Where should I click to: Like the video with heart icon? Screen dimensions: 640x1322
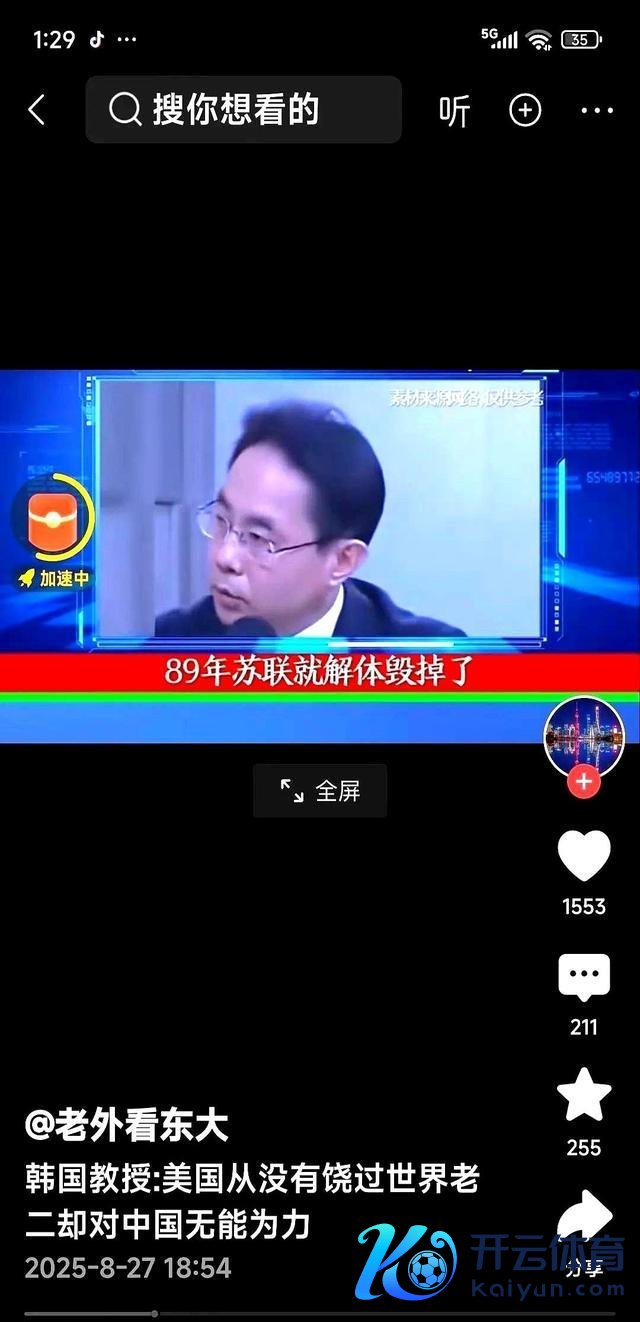pyautogui.click(x=584, y=858)
